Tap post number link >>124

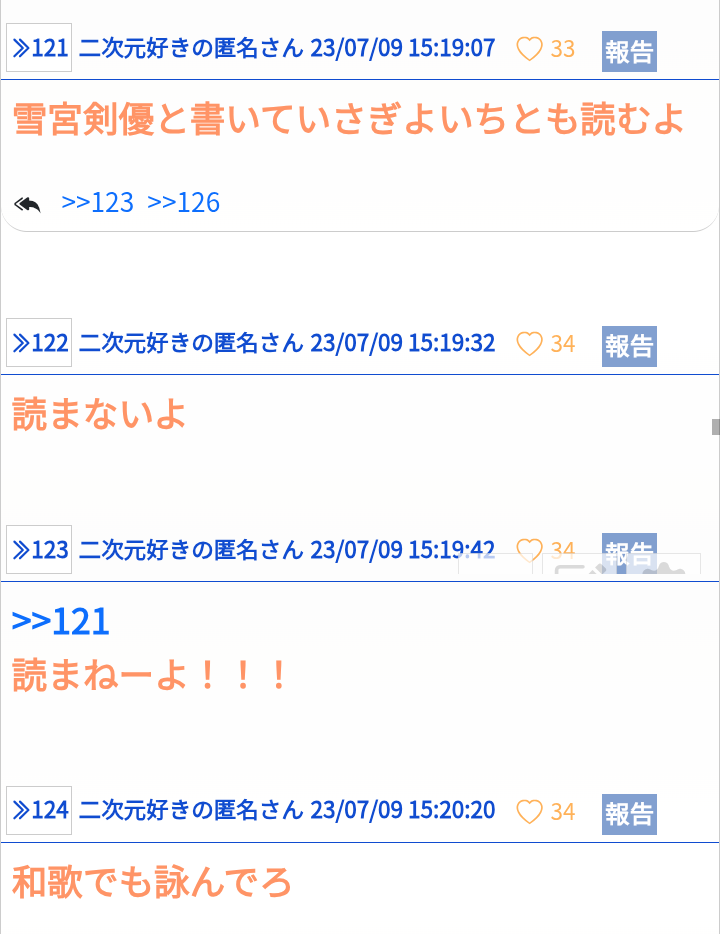pyautogui.click(x=39, y=810)
